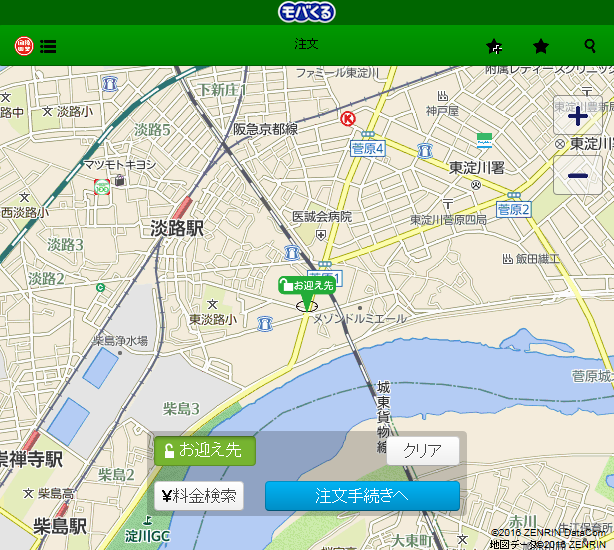Tap the green お迎え先 button
Screen dimensions: 614x550
205,451
